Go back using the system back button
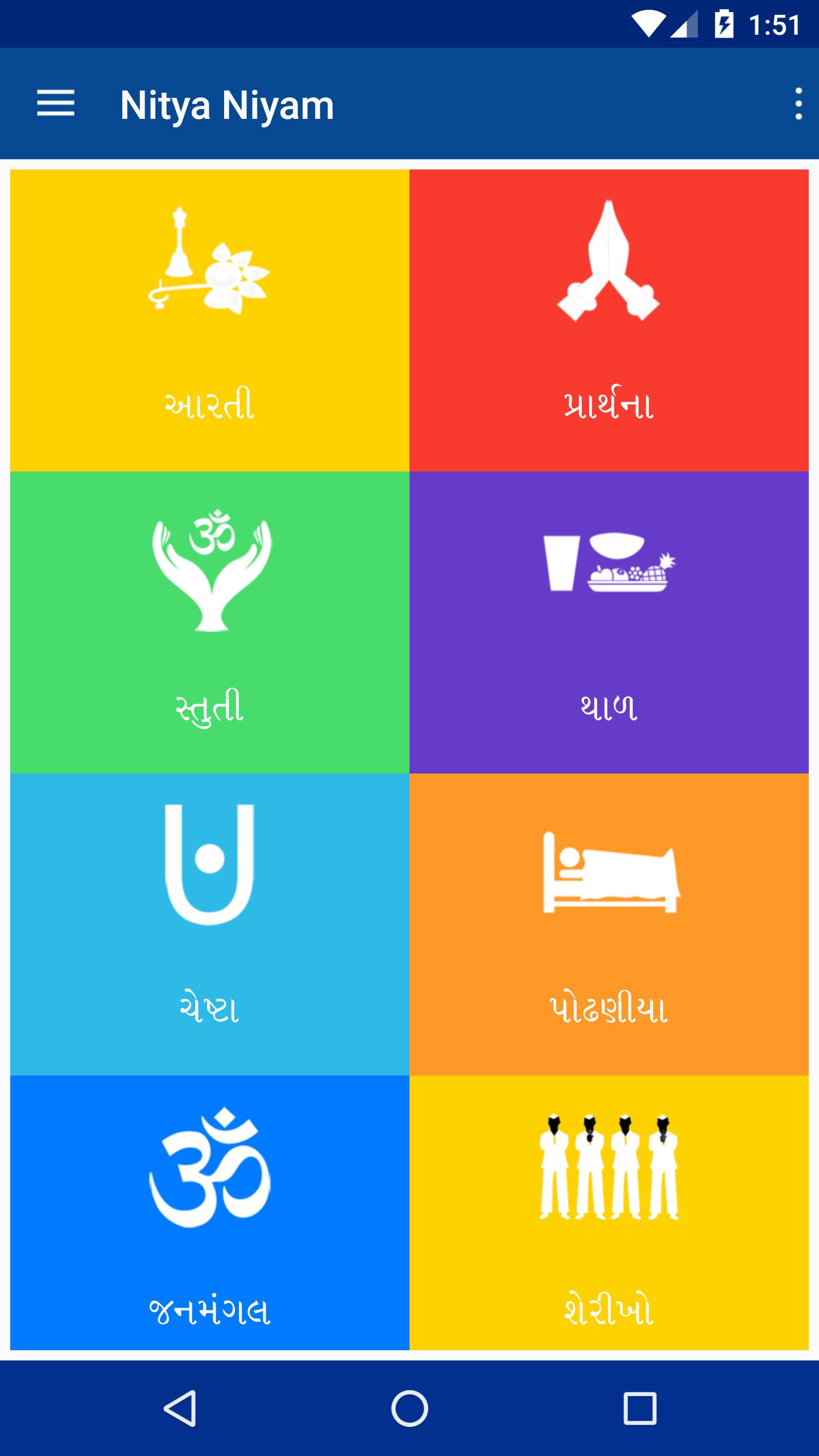Viewport: 819px width, 1456px height. 181,1408
